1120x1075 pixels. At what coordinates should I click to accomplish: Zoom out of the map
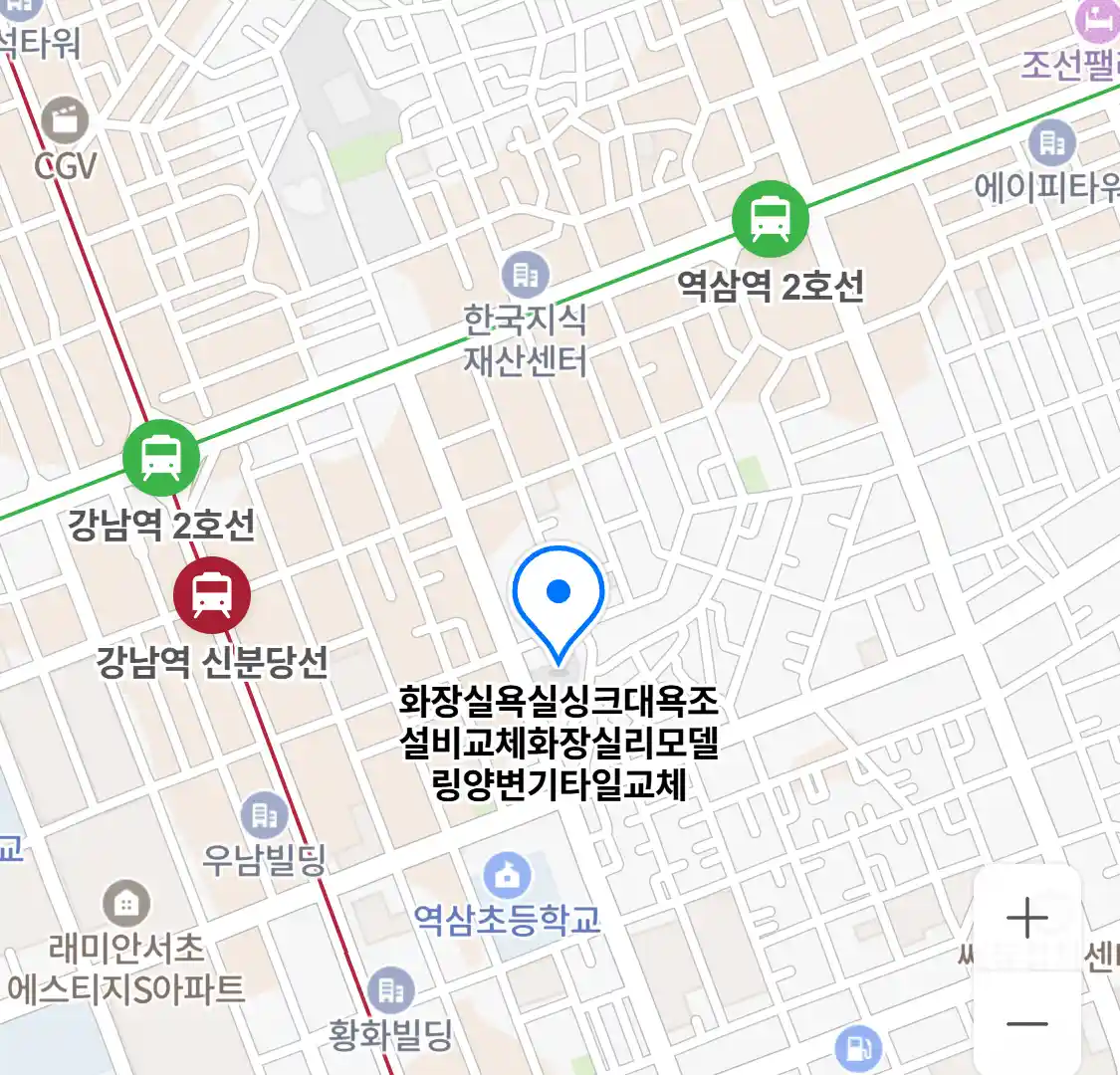point(1026,1023)
